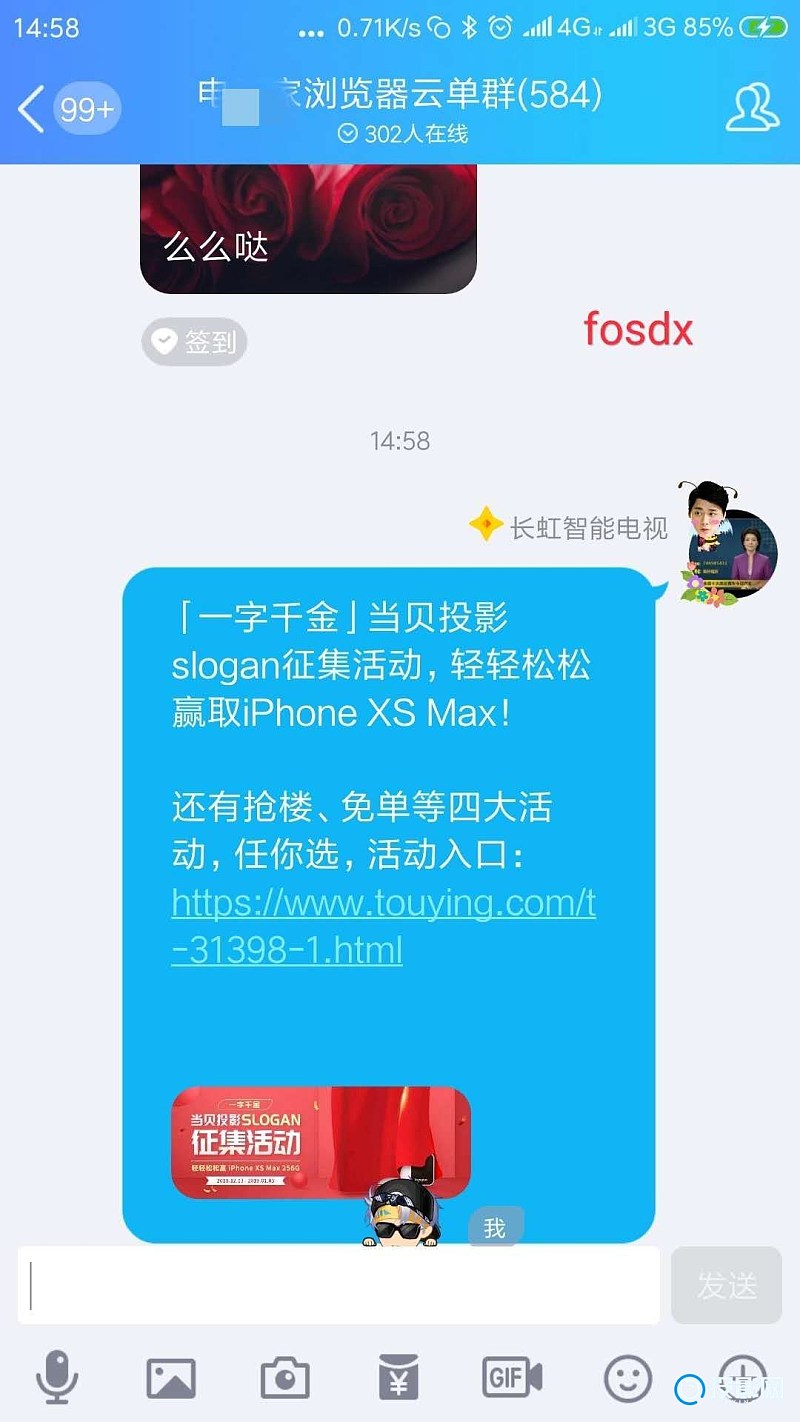Open the 征集活动 banner image

click(x=320, y=1141)
